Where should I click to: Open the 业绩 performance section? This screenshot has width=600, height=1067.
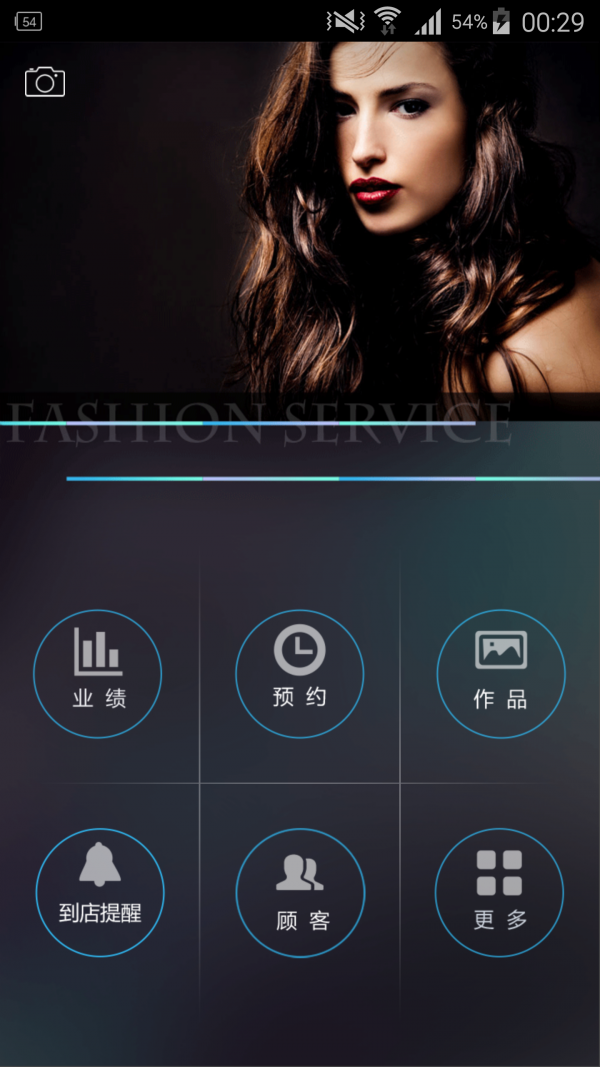(98, 674)
